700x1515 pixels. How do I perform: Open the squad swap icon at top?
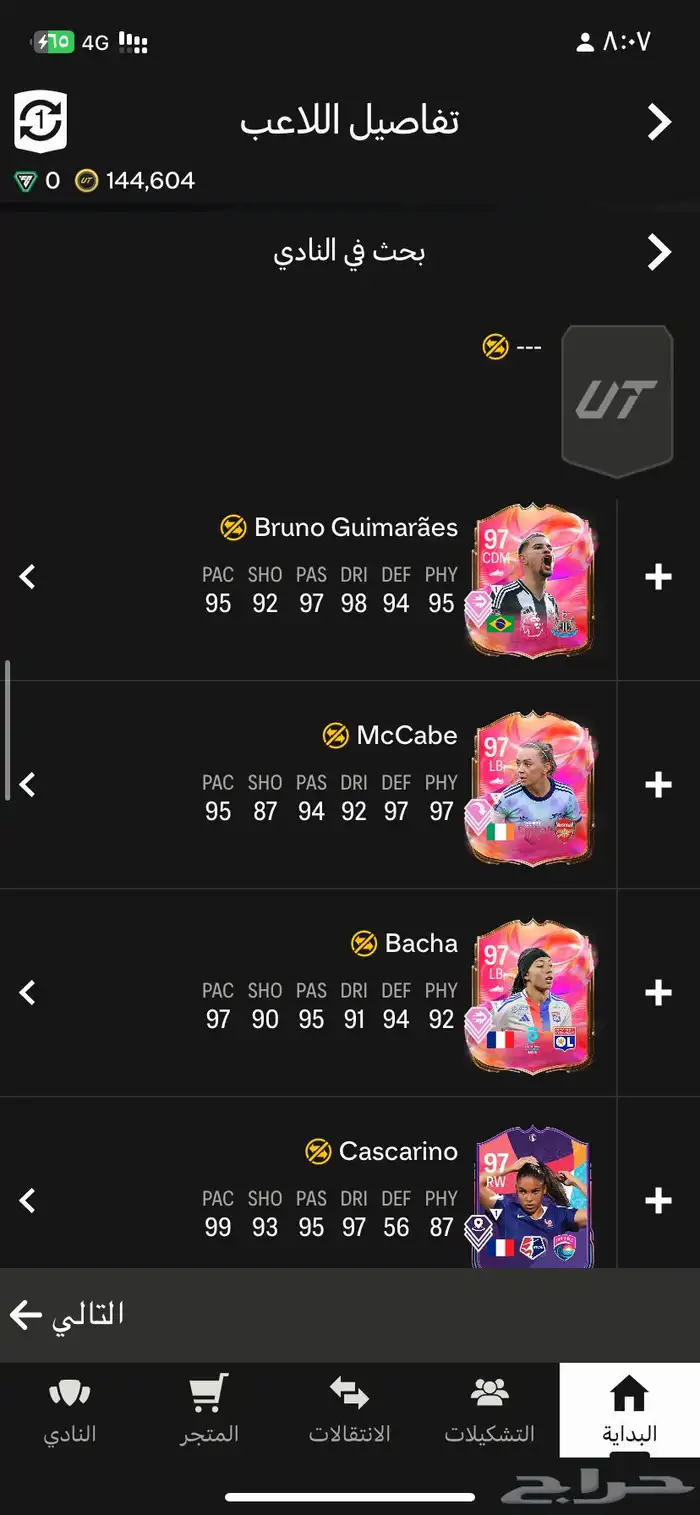(40, 121)
